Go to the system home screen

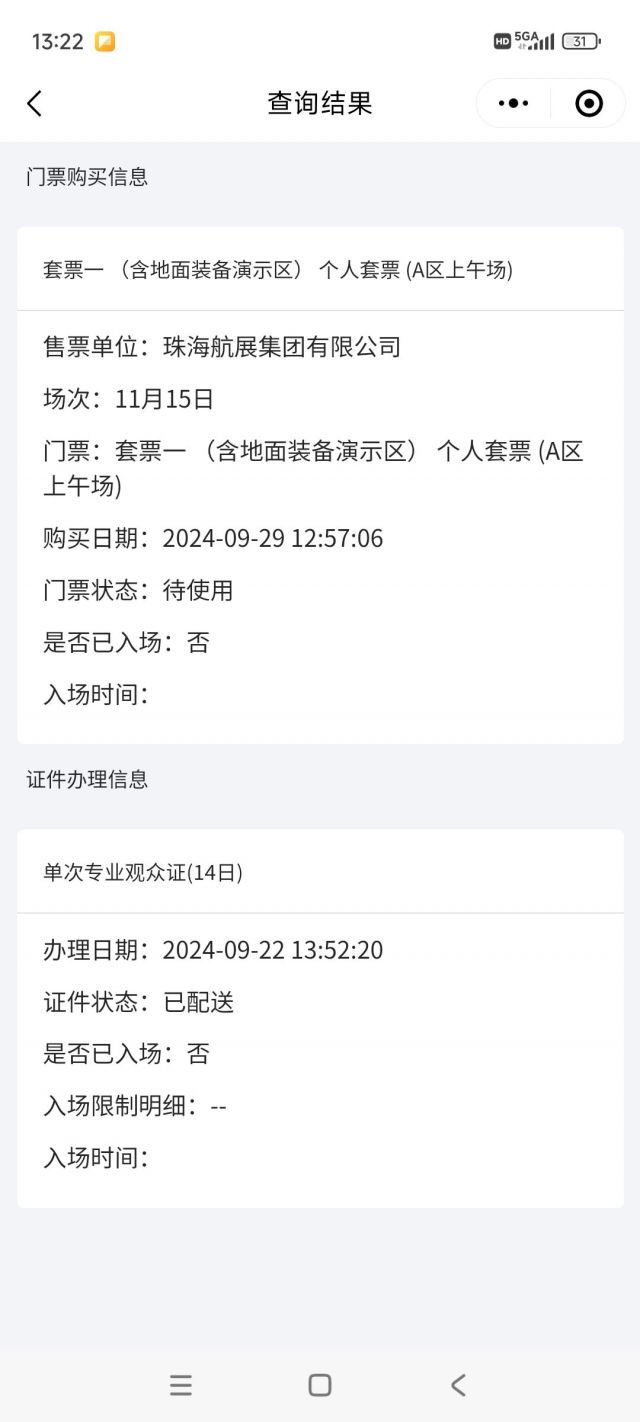pos(320,1384)
